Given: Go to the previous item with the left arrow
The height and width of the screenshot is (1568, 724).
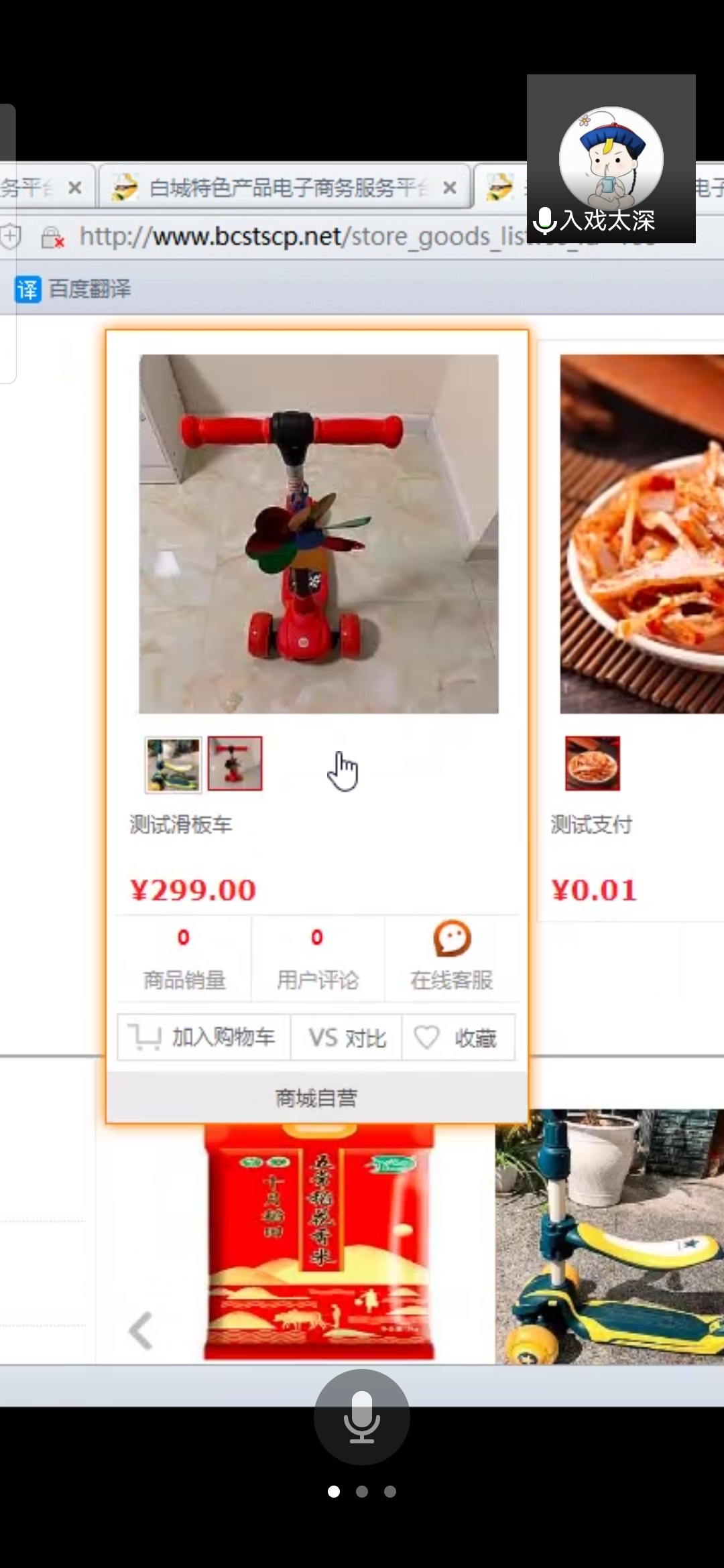Looking at the screenshot, I should [141, 1330].
